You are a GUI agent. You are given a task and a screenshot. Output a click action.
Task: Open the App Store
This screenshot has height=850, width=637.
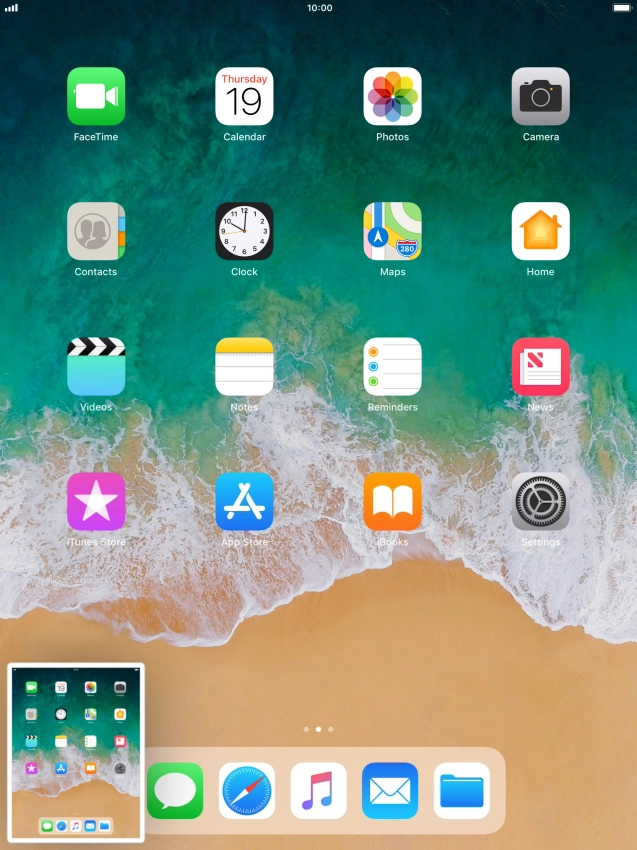click(x=244, y=501)
